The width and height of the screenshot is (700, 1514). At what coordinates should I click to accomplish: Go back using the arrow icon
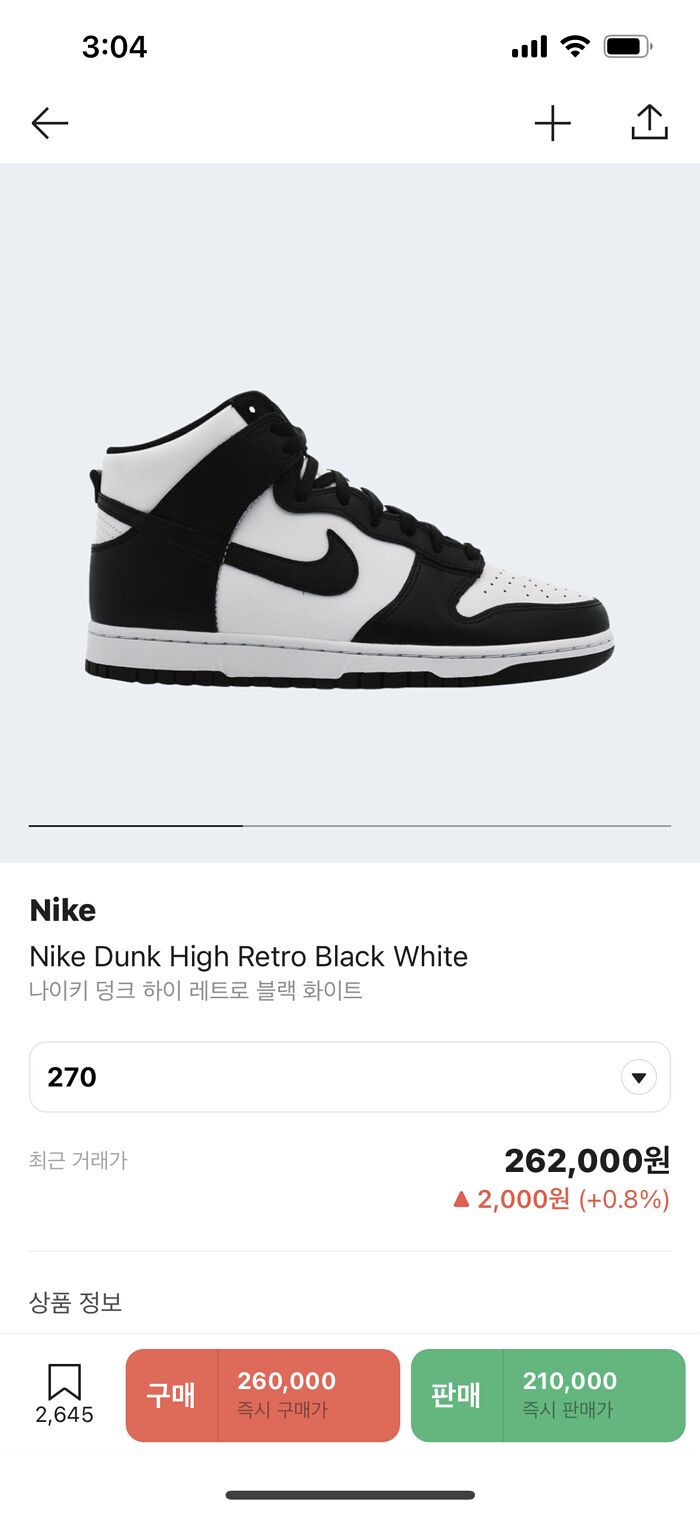(50, 124)
